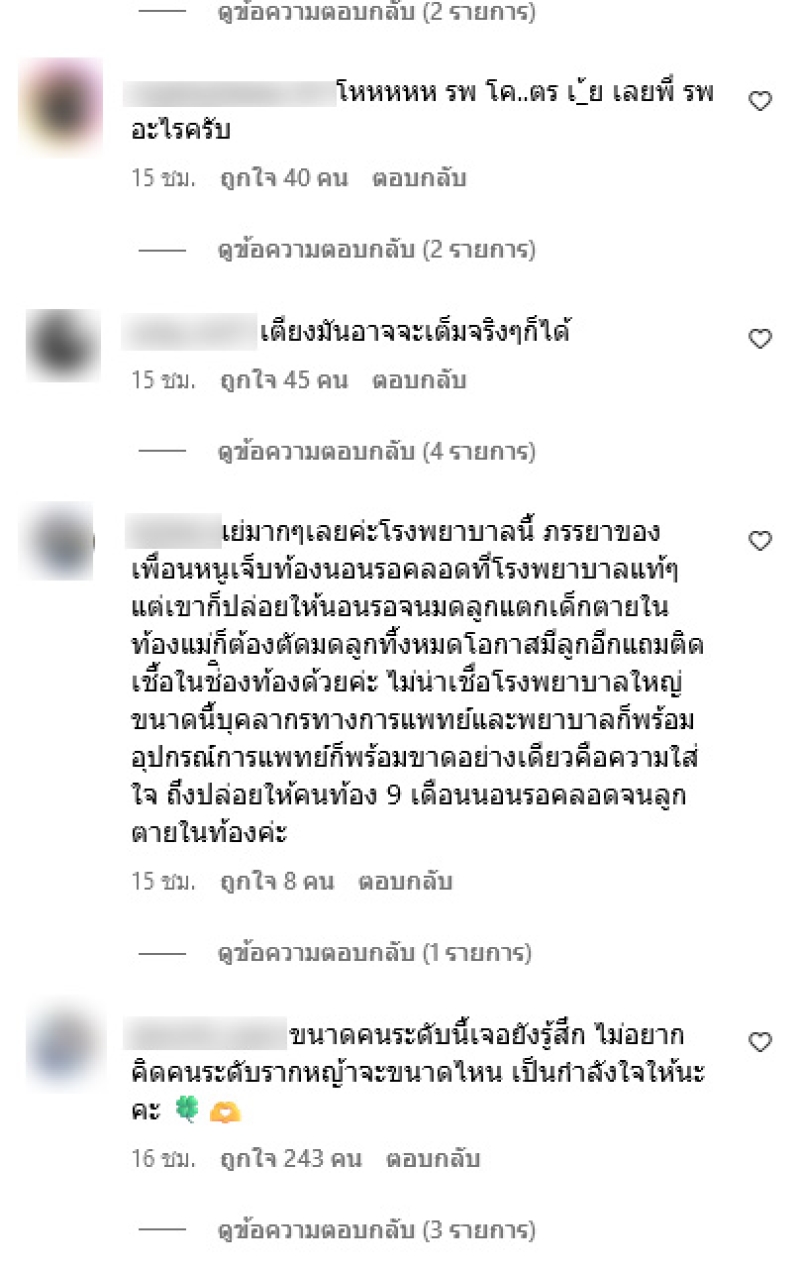This screenshot has height=1270, width=800.
Task: Like the comment 'เตียงมันอาจจะเต็มจริงๆก็ได้'
Action: (760, 340)
